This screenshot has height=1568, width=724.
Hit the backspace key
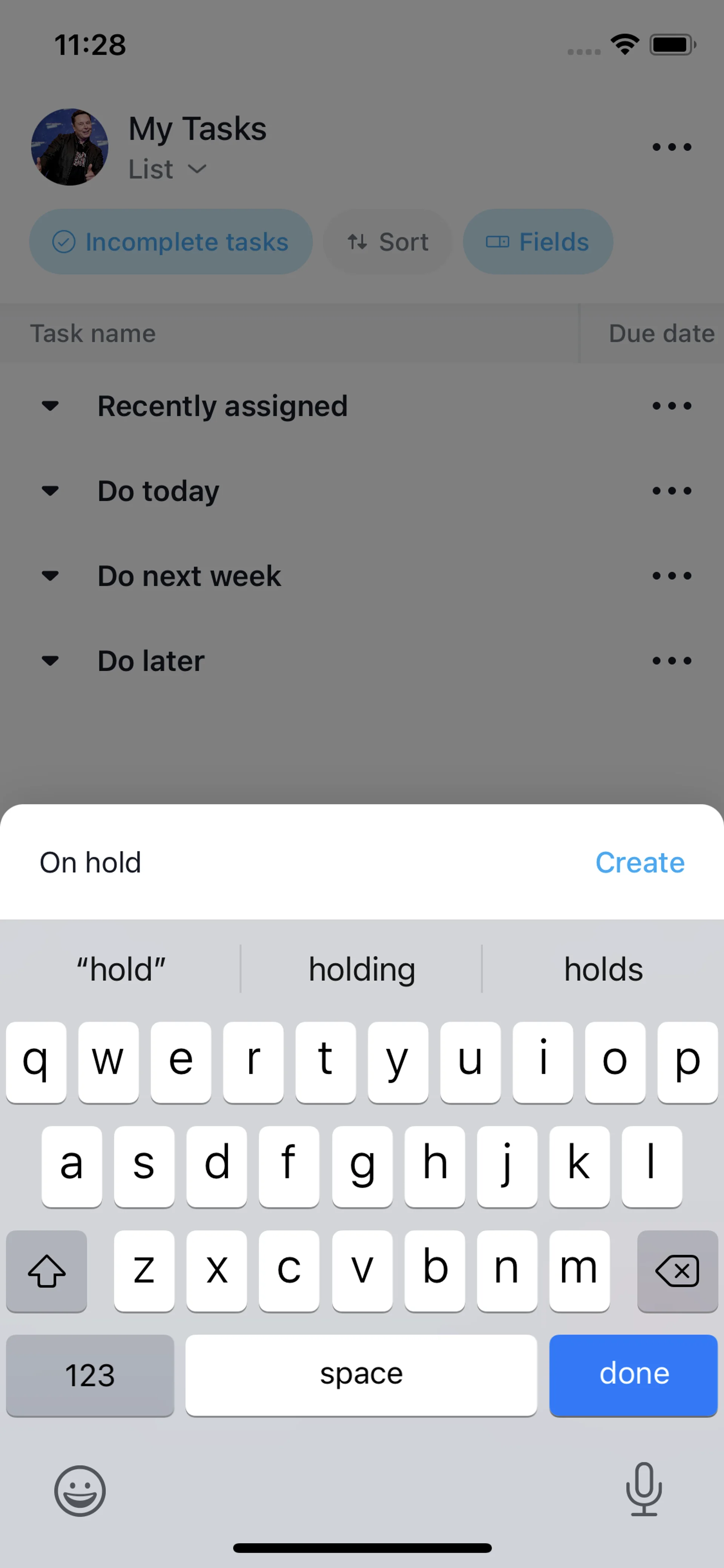click(676, 1271)
